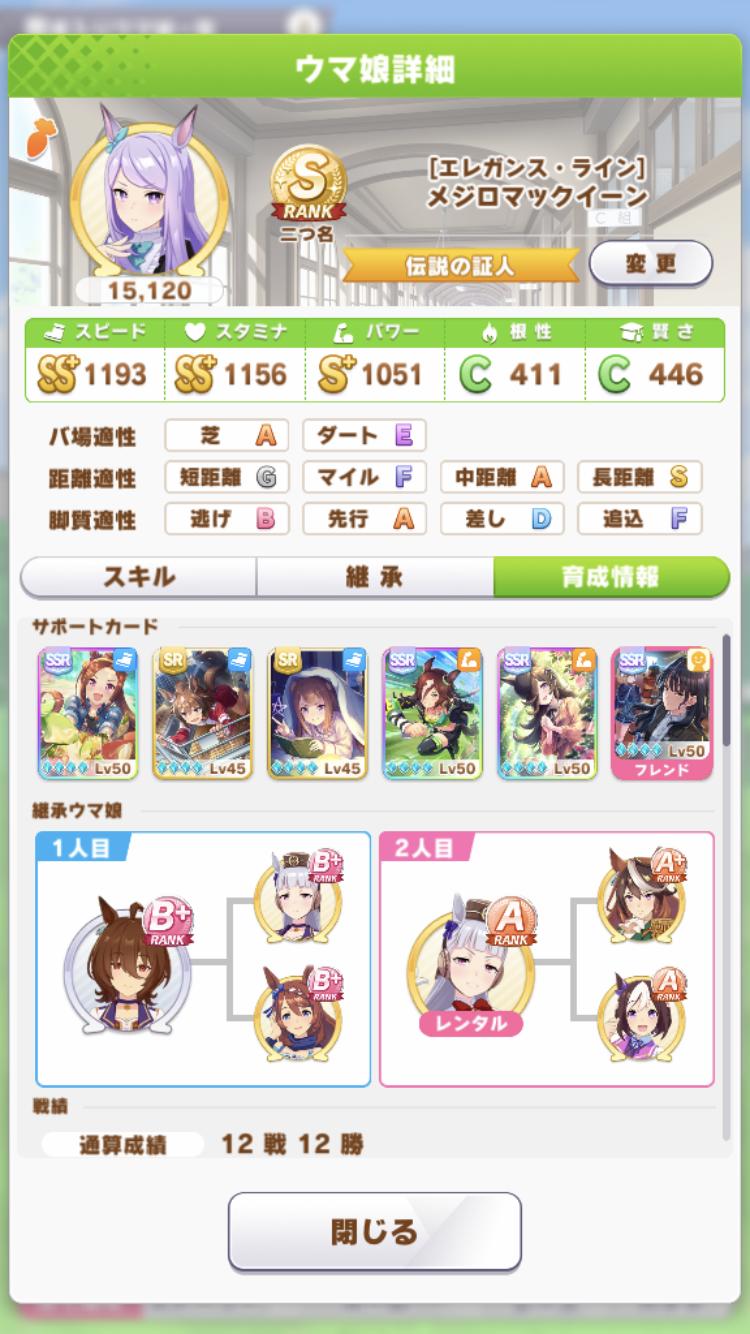The image size is (750, 1334).
Task: Switch to the スキル tab
Action: click(x=138, y=577)
